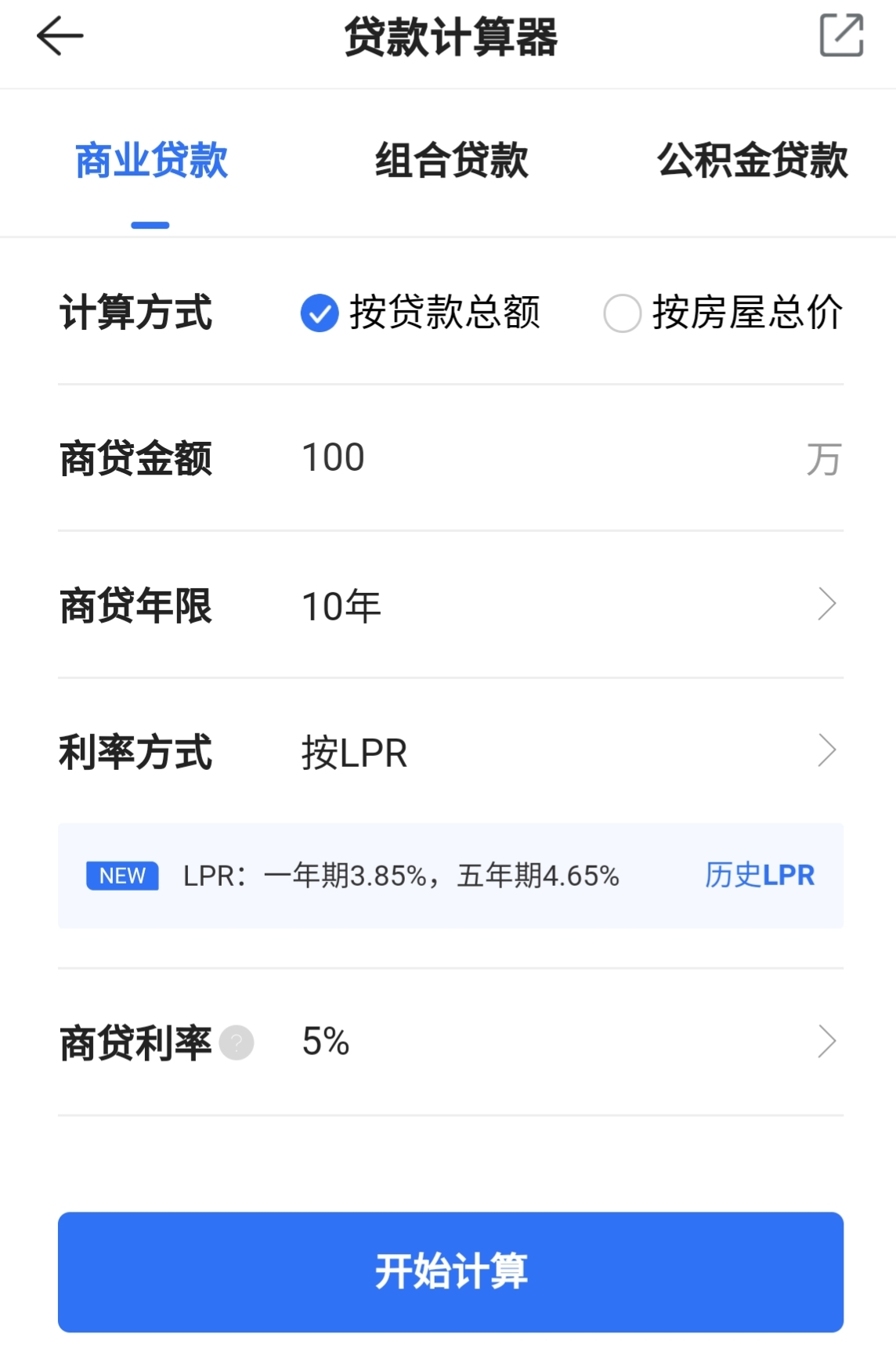The width and height of the screenshot is (896, 1359).
Task: Open the 利率方式 options via its arrow
Action: tap(826, 750)
